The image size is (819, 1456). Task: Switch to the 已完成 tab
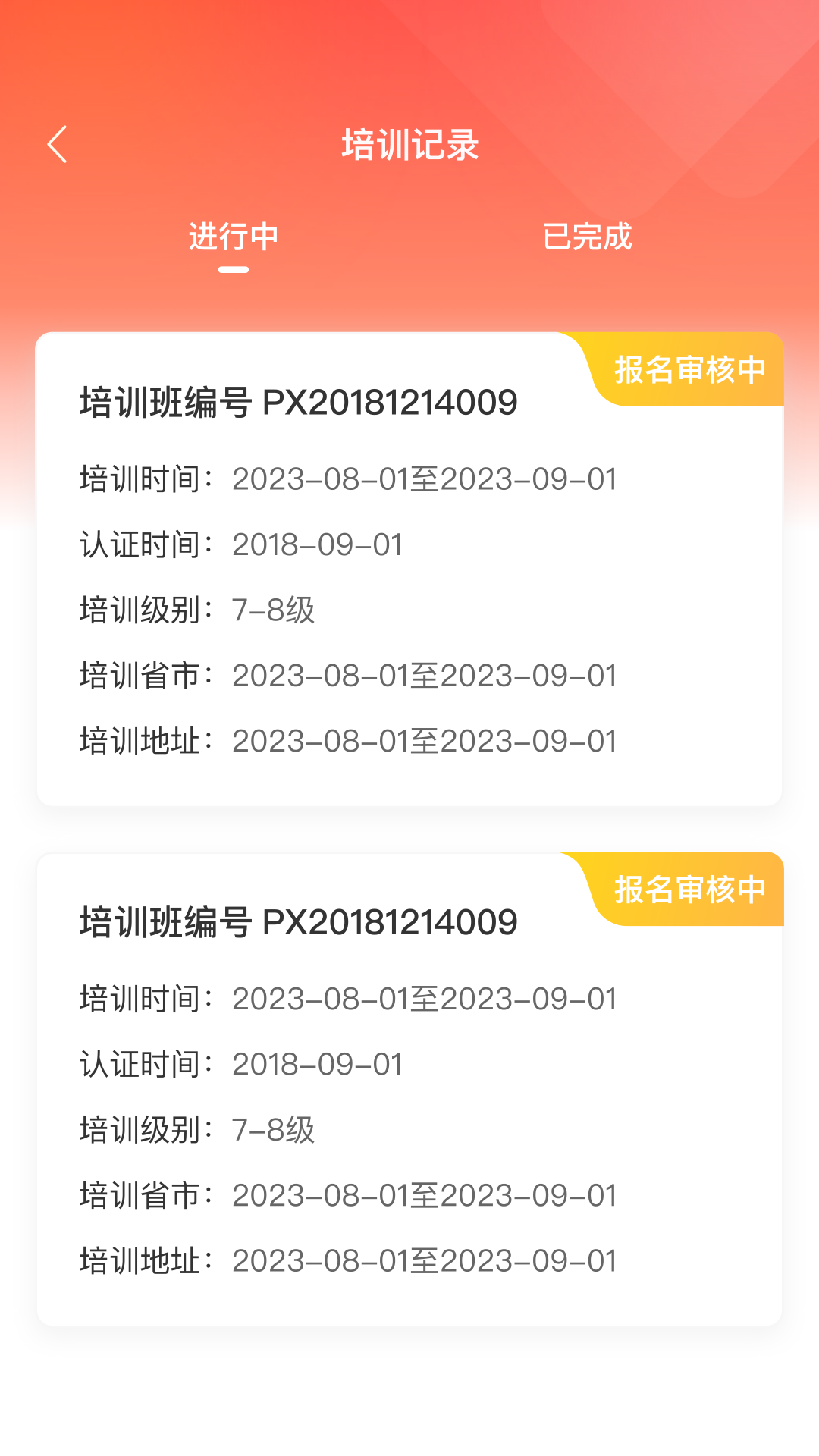click(587, 237)
